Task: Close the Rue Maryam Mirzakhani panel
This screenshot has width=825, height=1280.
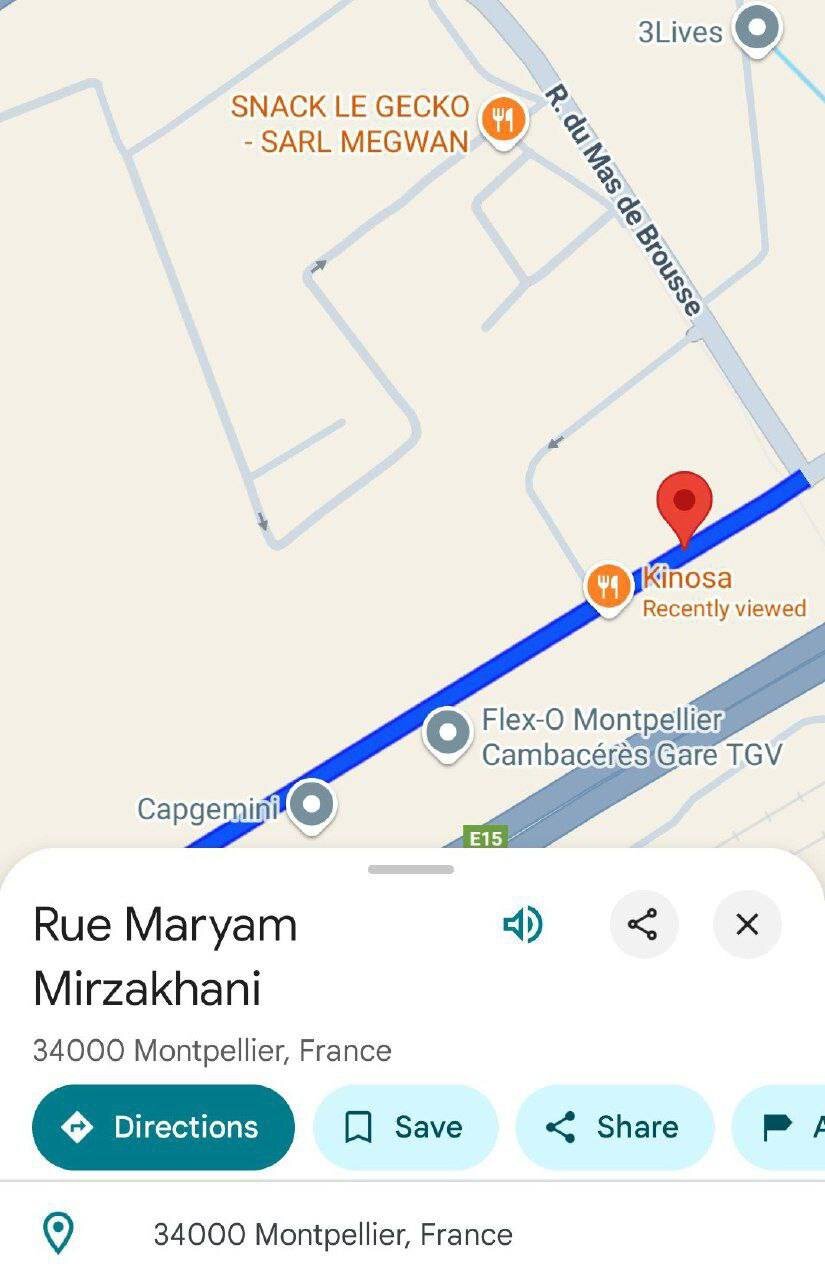Action: [747, 925]
